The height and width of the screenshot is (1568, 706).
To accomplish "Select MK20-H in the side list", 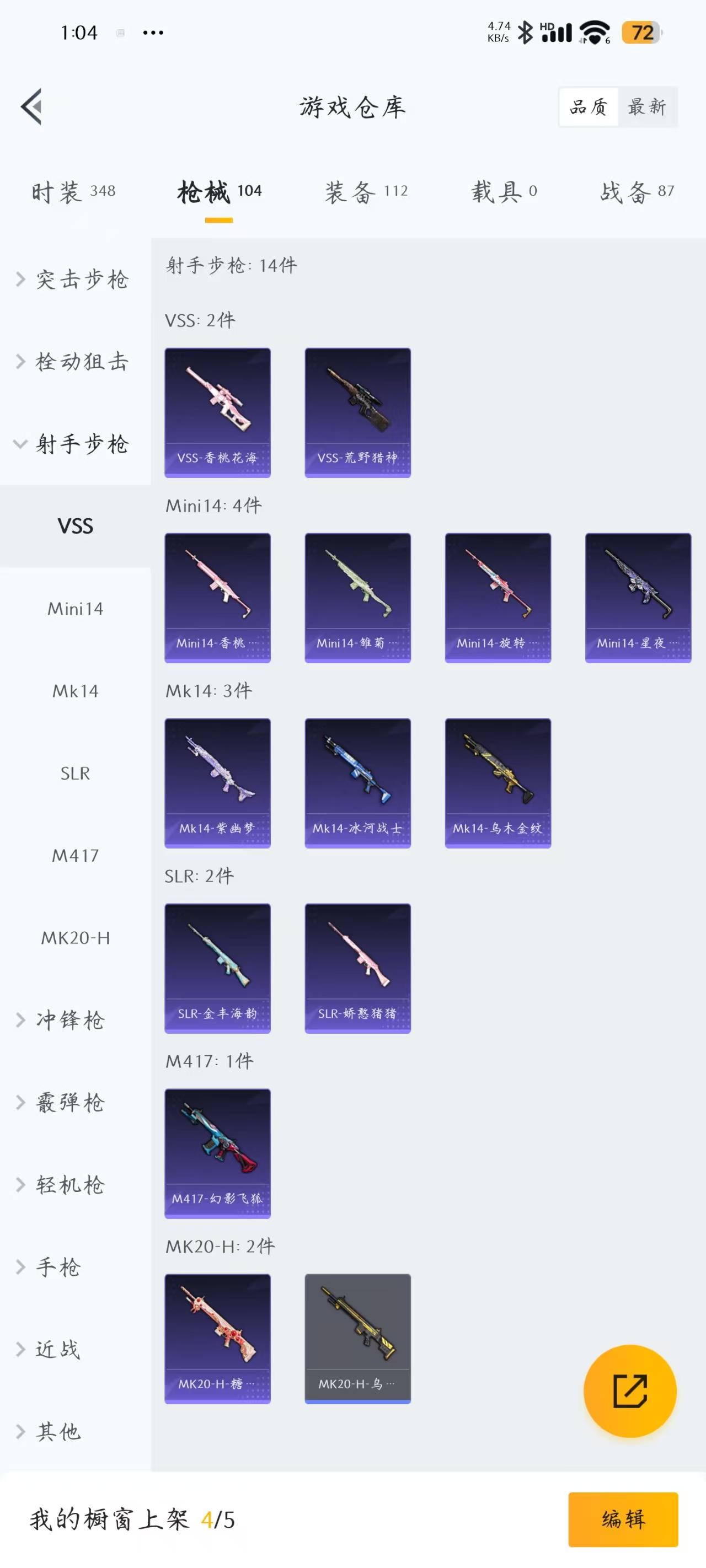I will tap(75, 938).
